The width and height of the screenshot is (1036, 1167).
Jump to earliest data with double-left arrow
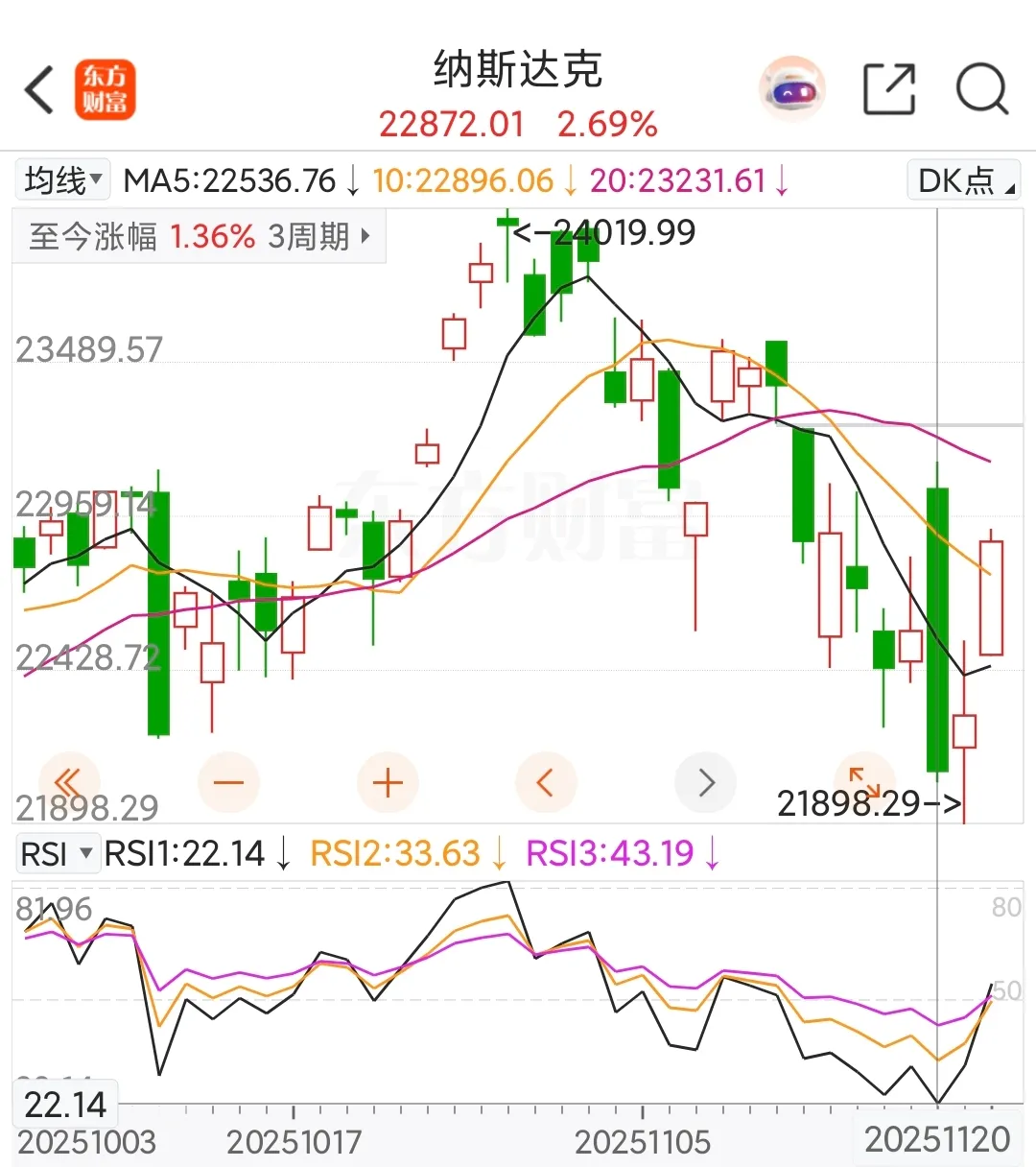(x=69, y=783)
